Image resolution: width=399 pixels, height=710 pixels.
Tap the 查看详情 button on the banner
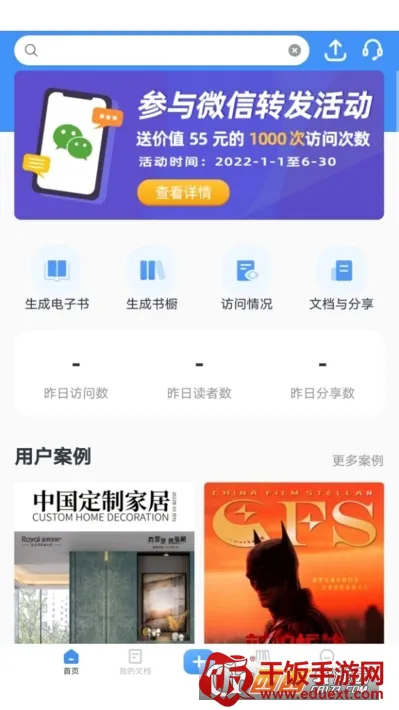pyautogui.click(x=183, y=192)
